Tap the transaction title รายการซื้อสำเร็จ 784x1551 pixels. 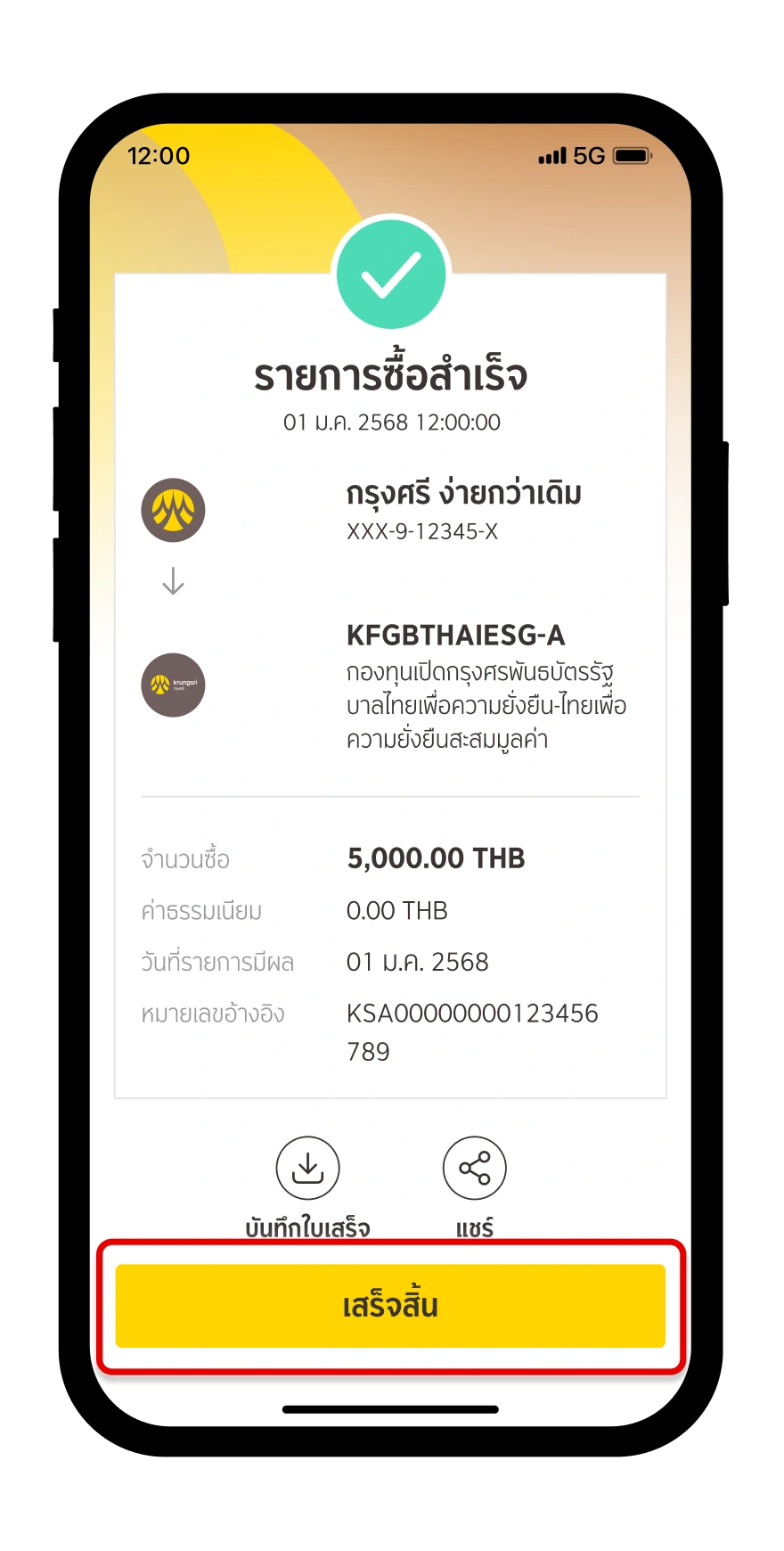pyautogui.click(x=391, y=374)
